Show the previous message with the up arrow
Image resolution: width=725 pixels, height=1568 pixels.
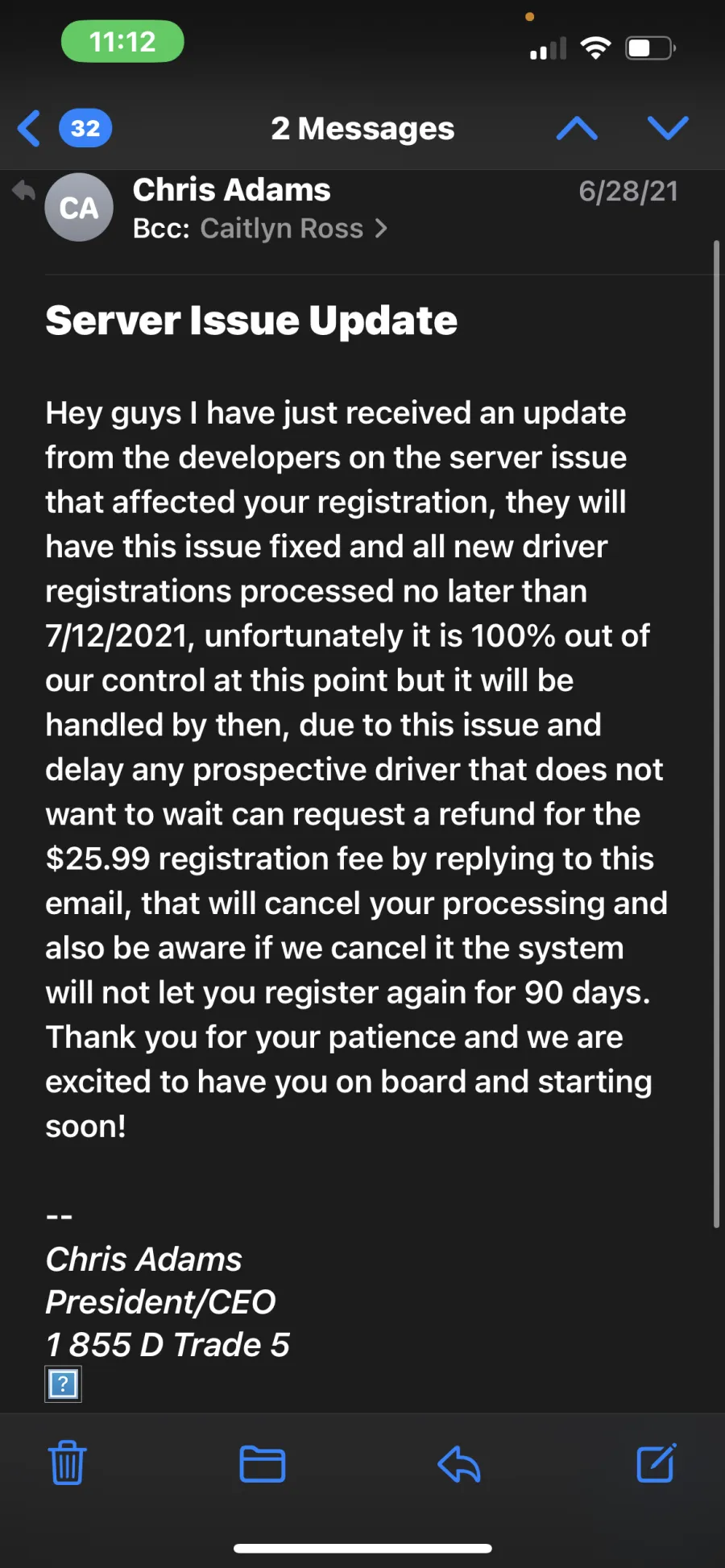[x=577, y=129]
